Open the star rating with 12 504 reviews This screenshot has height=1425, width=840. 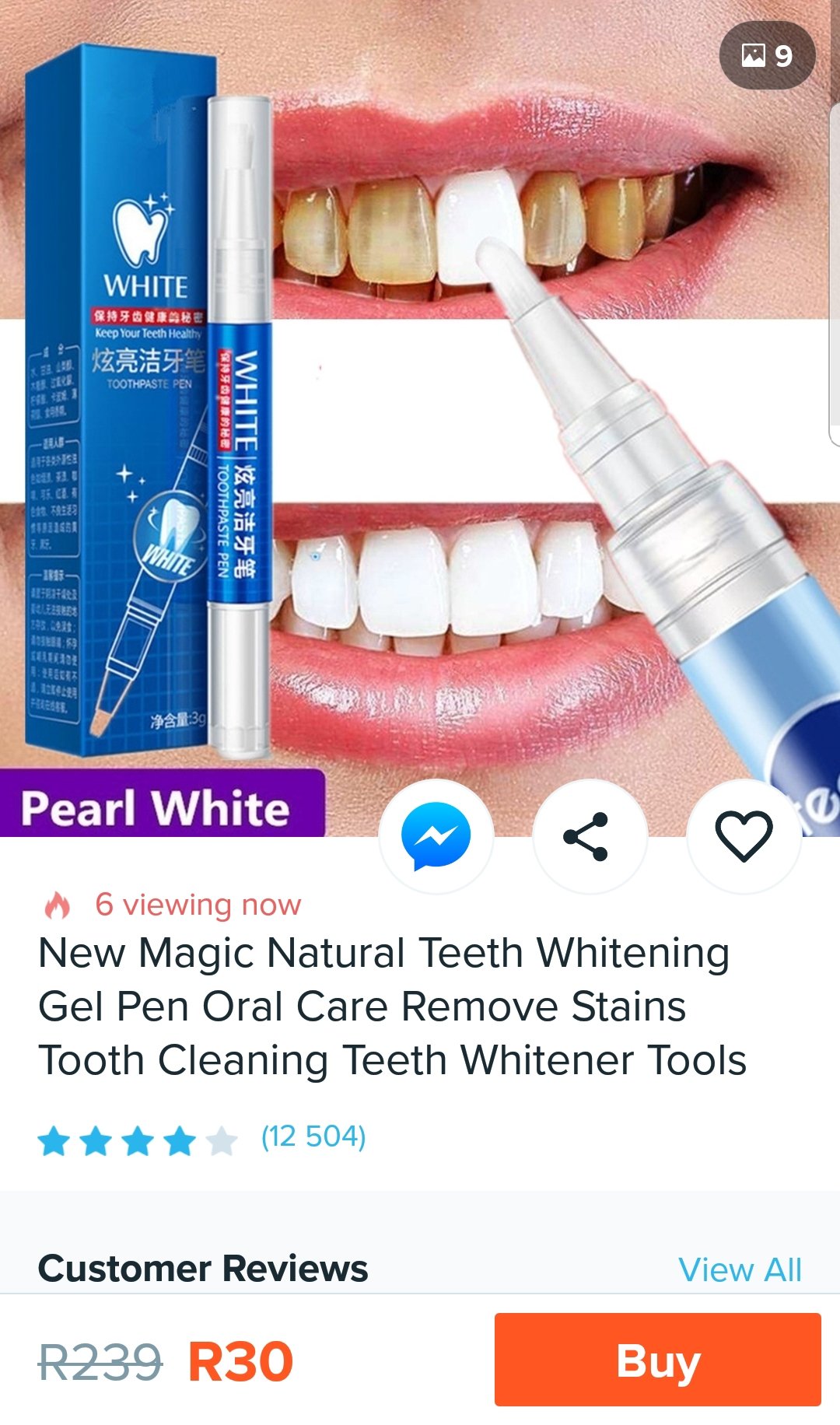click(201, 1139)
